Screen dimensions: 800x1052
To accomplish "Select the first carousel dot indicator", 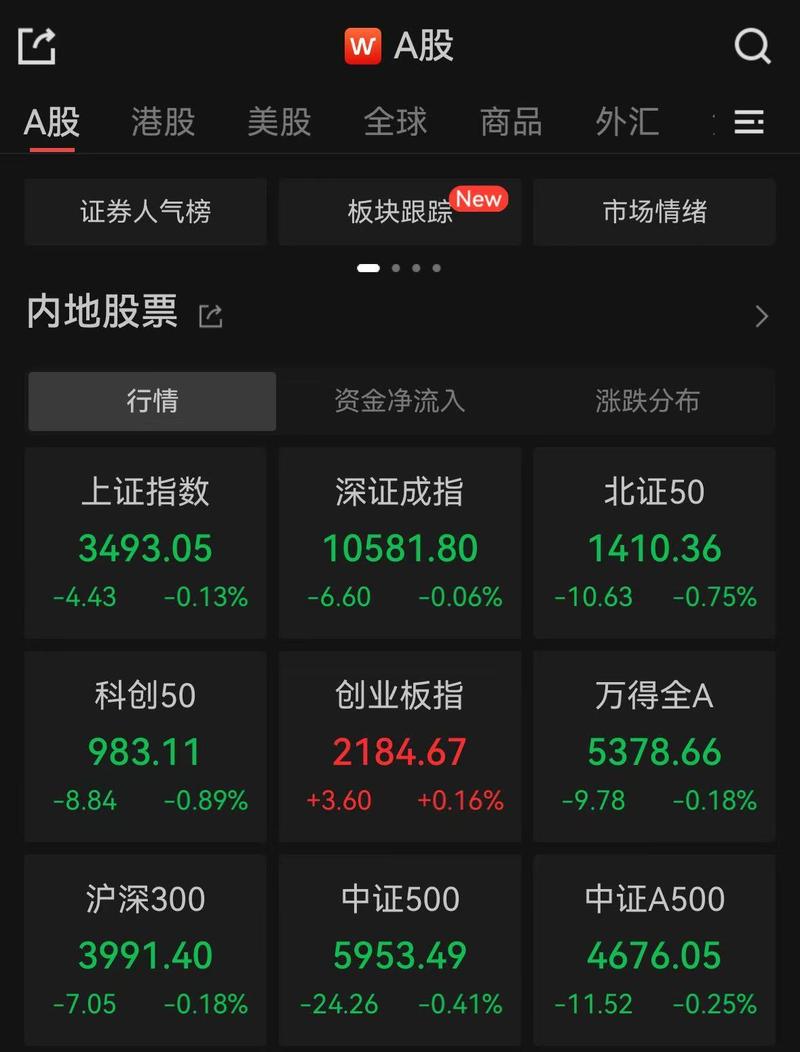I will 369,268.
